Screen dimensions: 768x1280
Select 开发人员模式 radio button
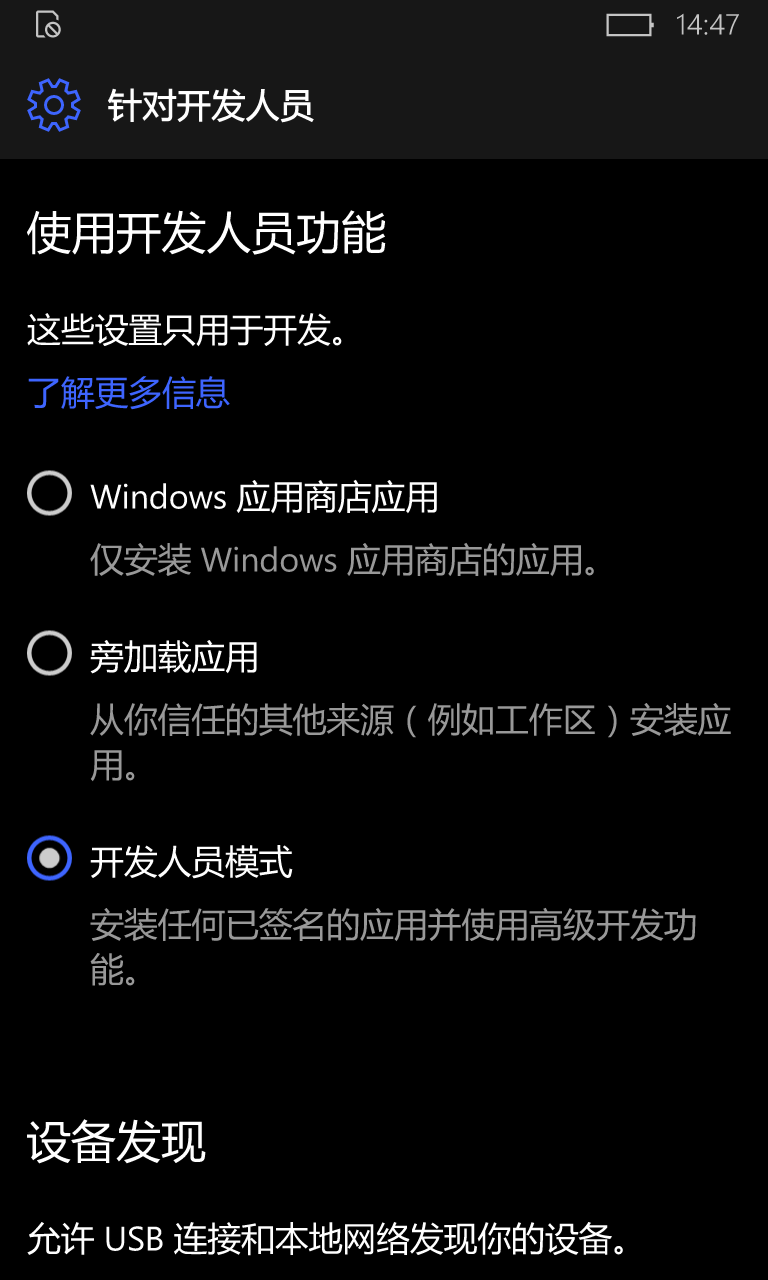pyautogui.click(x=49, y=858)
